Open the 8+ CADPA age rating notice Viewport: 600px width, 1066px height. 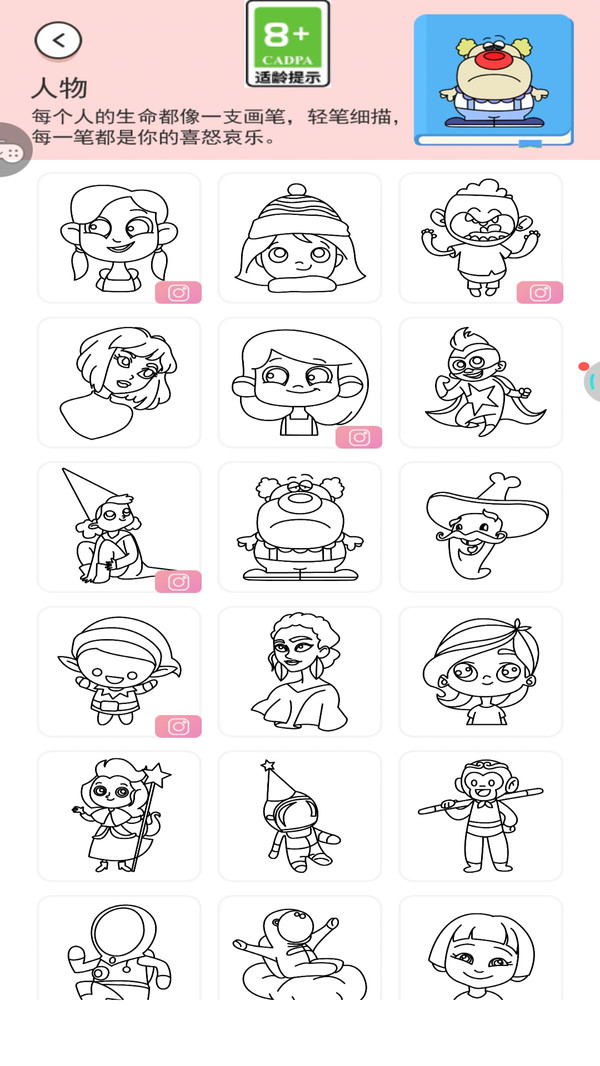click(x=288, y=45)
